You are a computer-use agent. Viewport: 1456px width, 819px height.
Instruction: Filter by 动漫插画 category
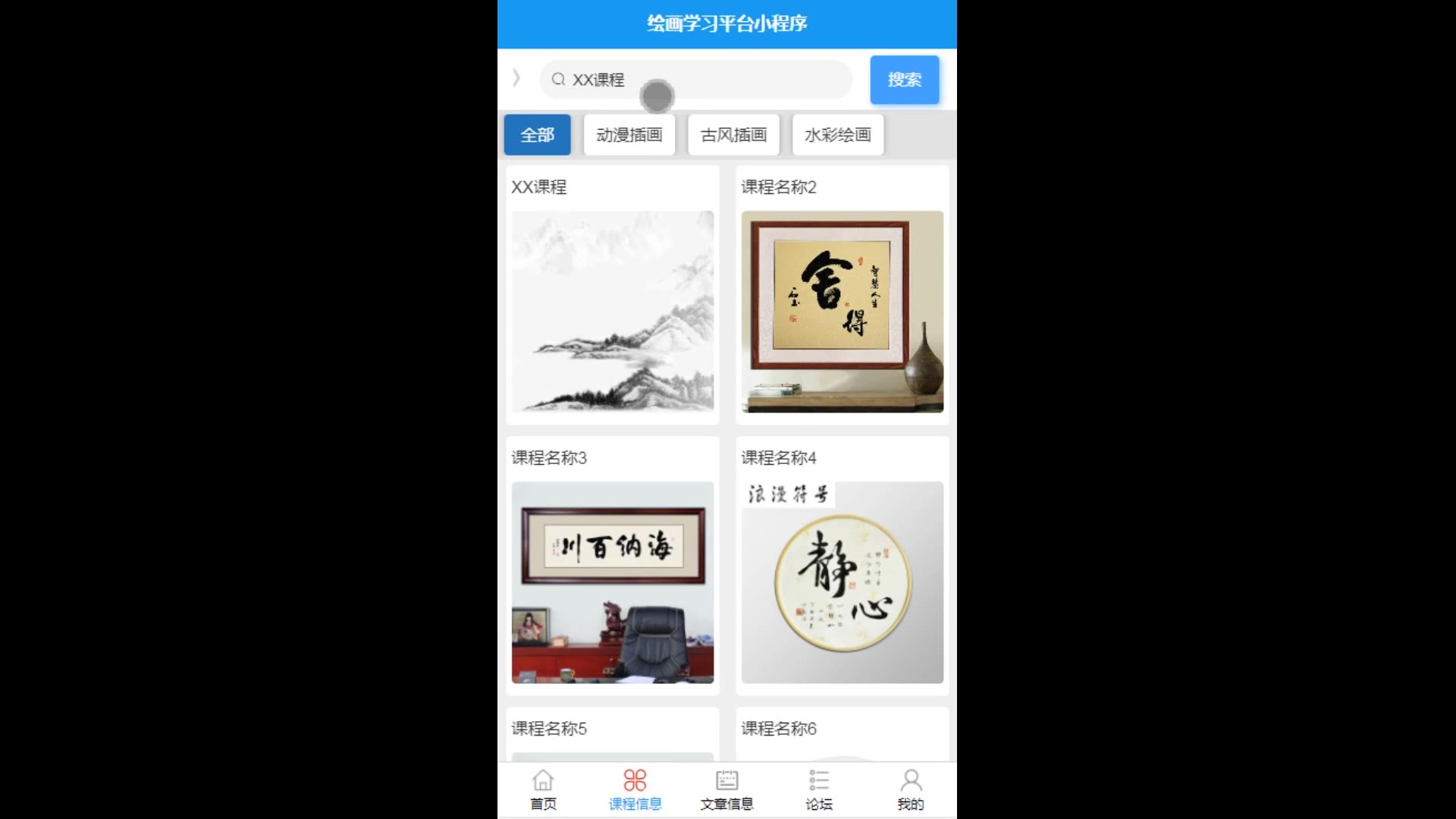pyautogui.click(x=629, y=135)
